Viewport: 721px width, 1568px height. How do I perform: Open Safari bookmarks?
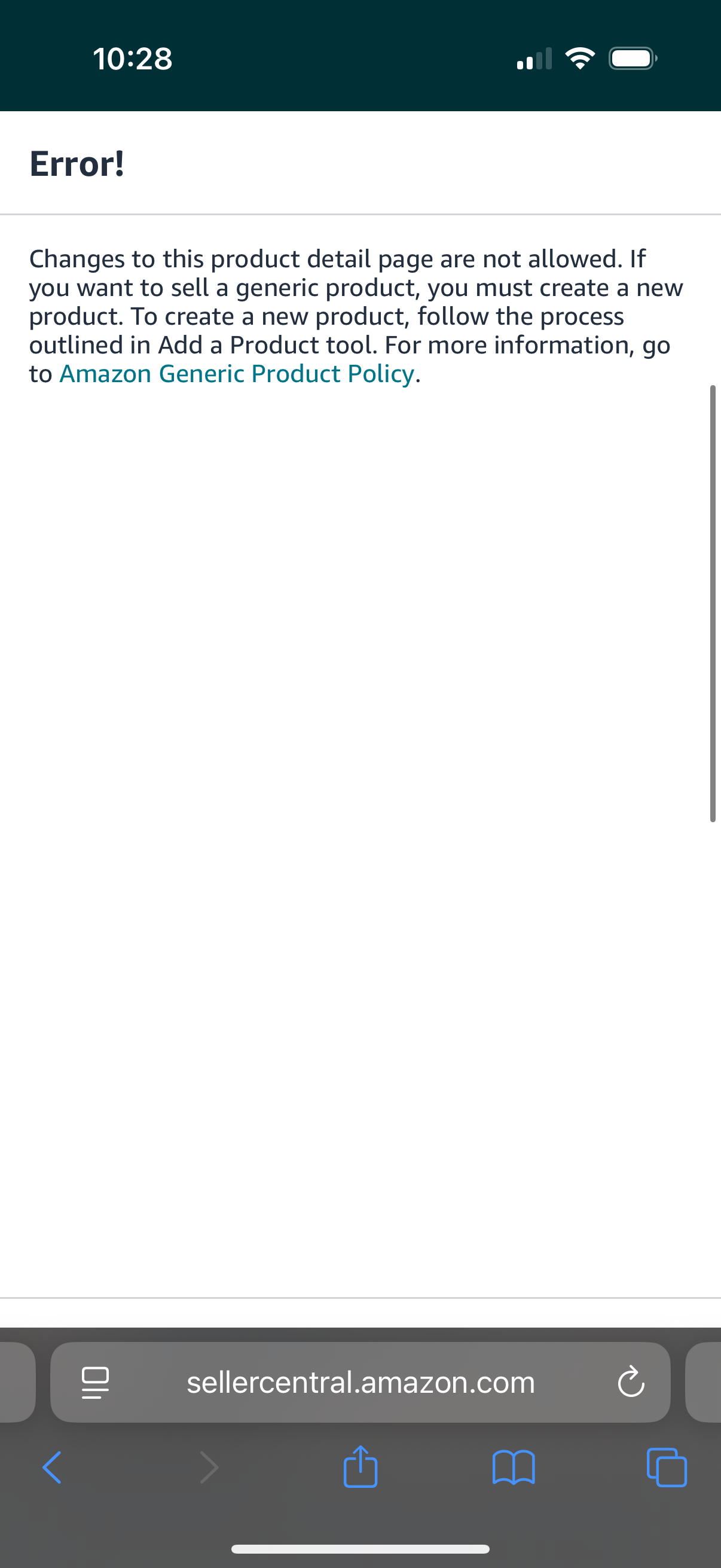[x=514, y=1468]
